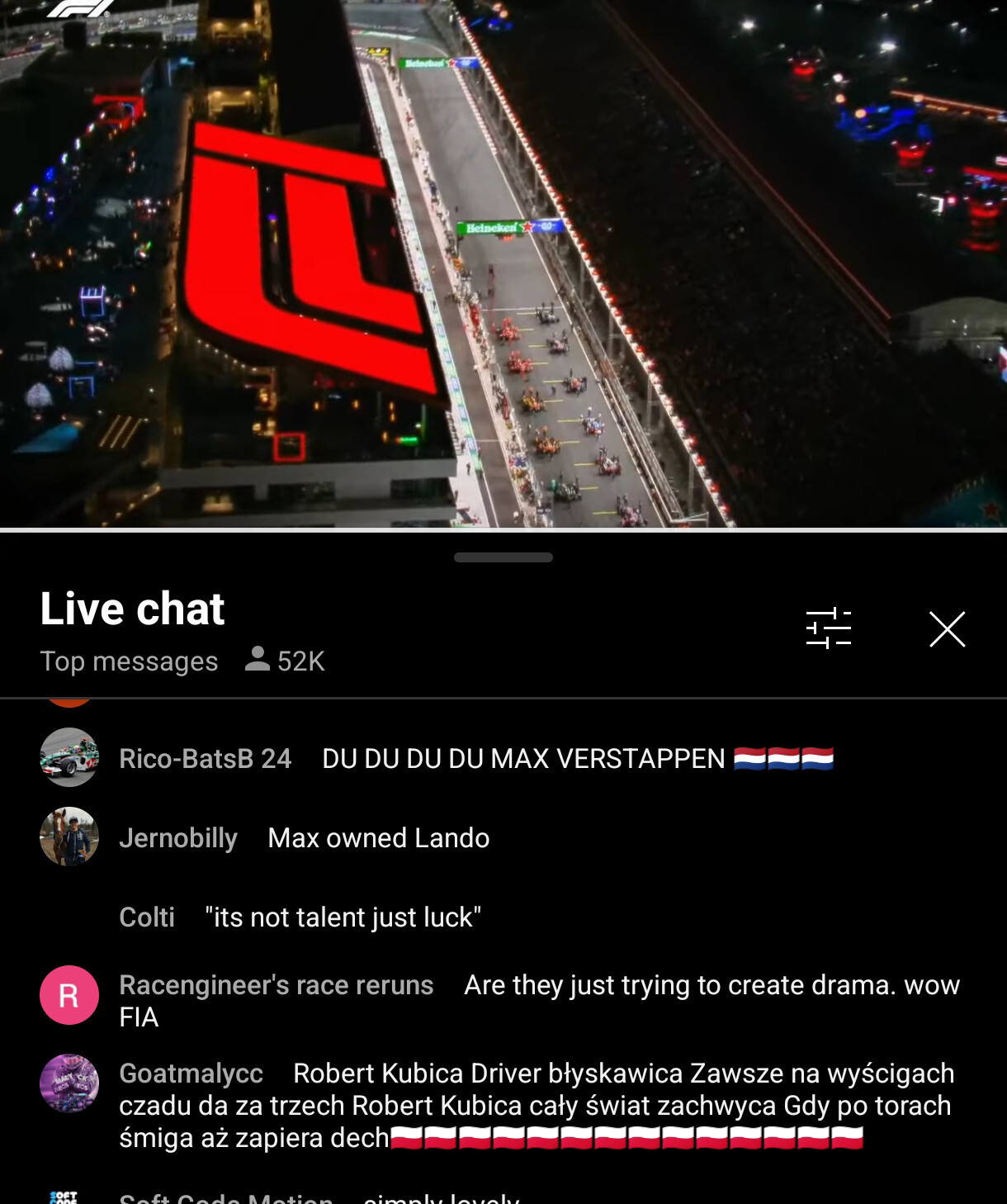Open Racengineer's race reruns message
Viewport: 1007px width, 1204px height.
tap(538, 1000)
